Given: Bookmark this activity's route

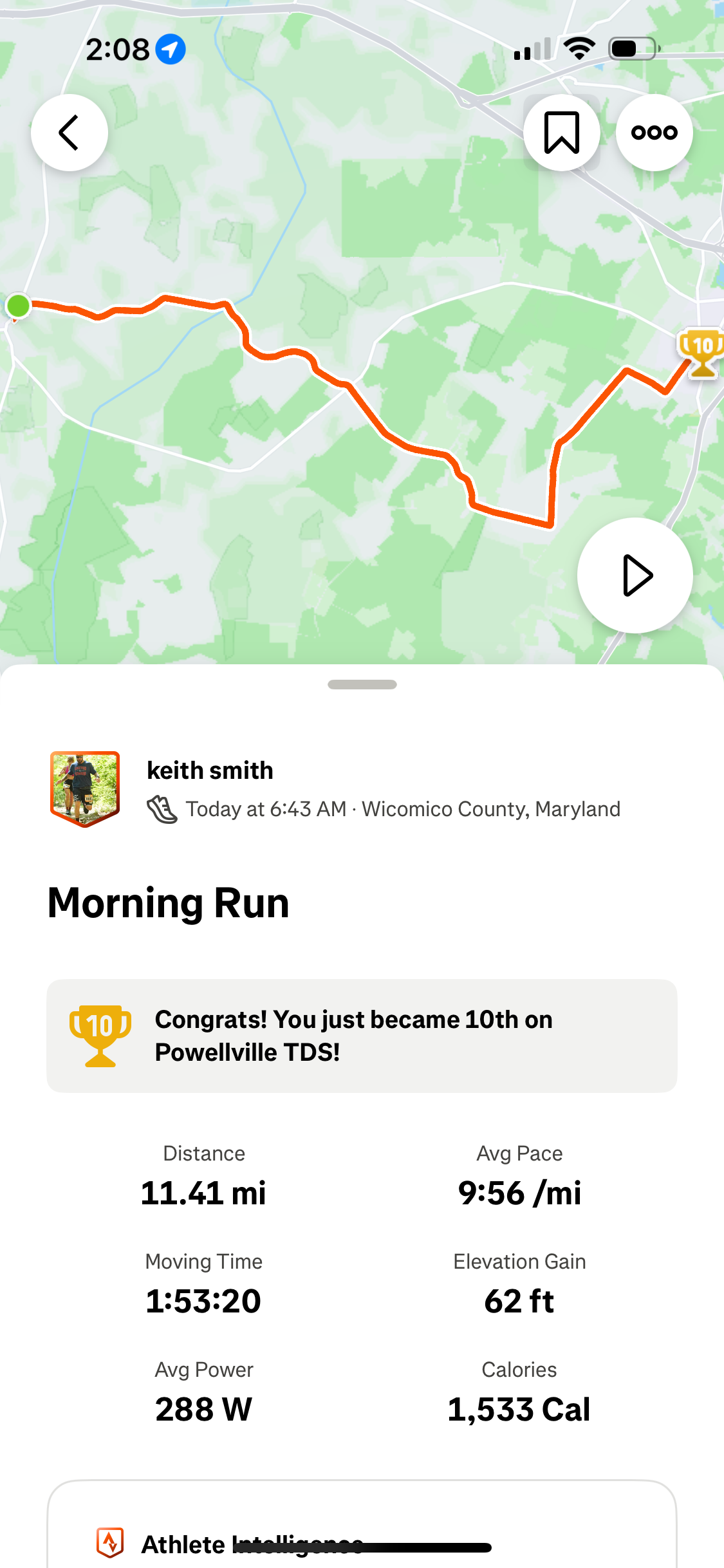Looking at the screenshot, I should click(x=561, y=133).
